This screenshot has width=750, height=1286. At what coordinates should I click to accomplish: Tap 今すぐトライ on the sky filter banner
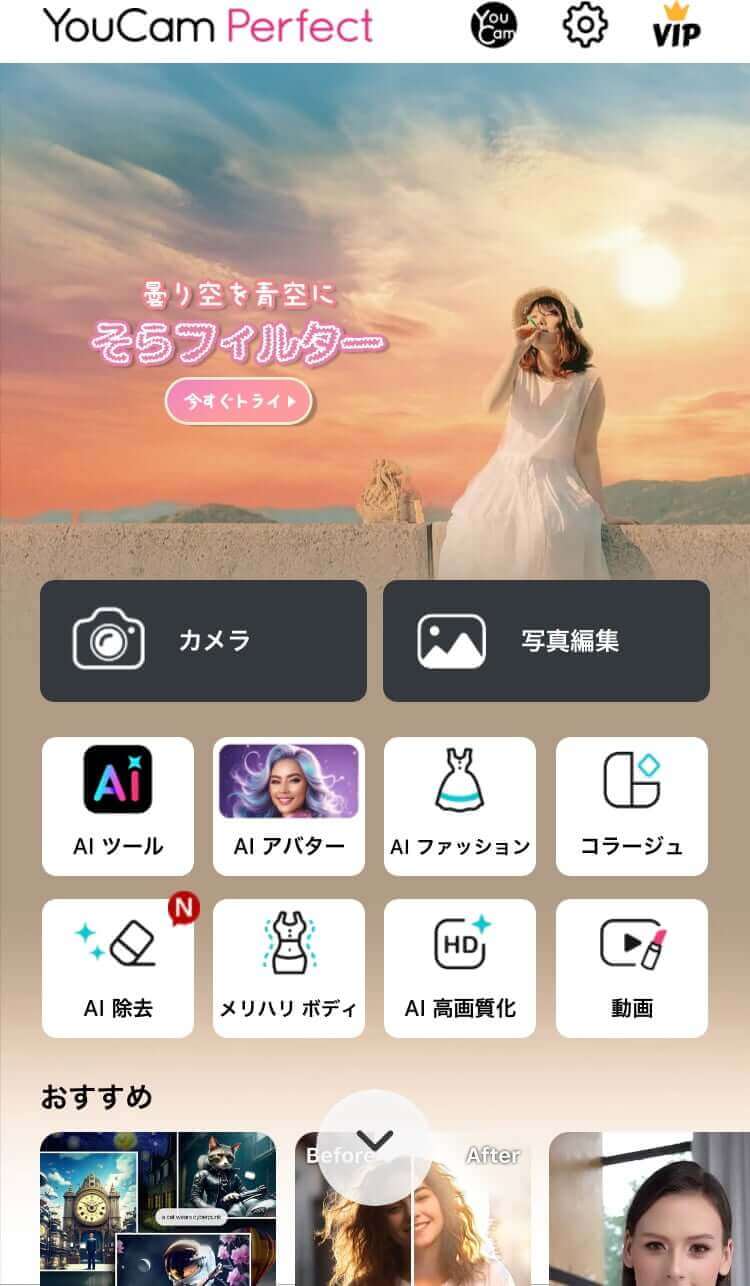click(x=238, y=399)
